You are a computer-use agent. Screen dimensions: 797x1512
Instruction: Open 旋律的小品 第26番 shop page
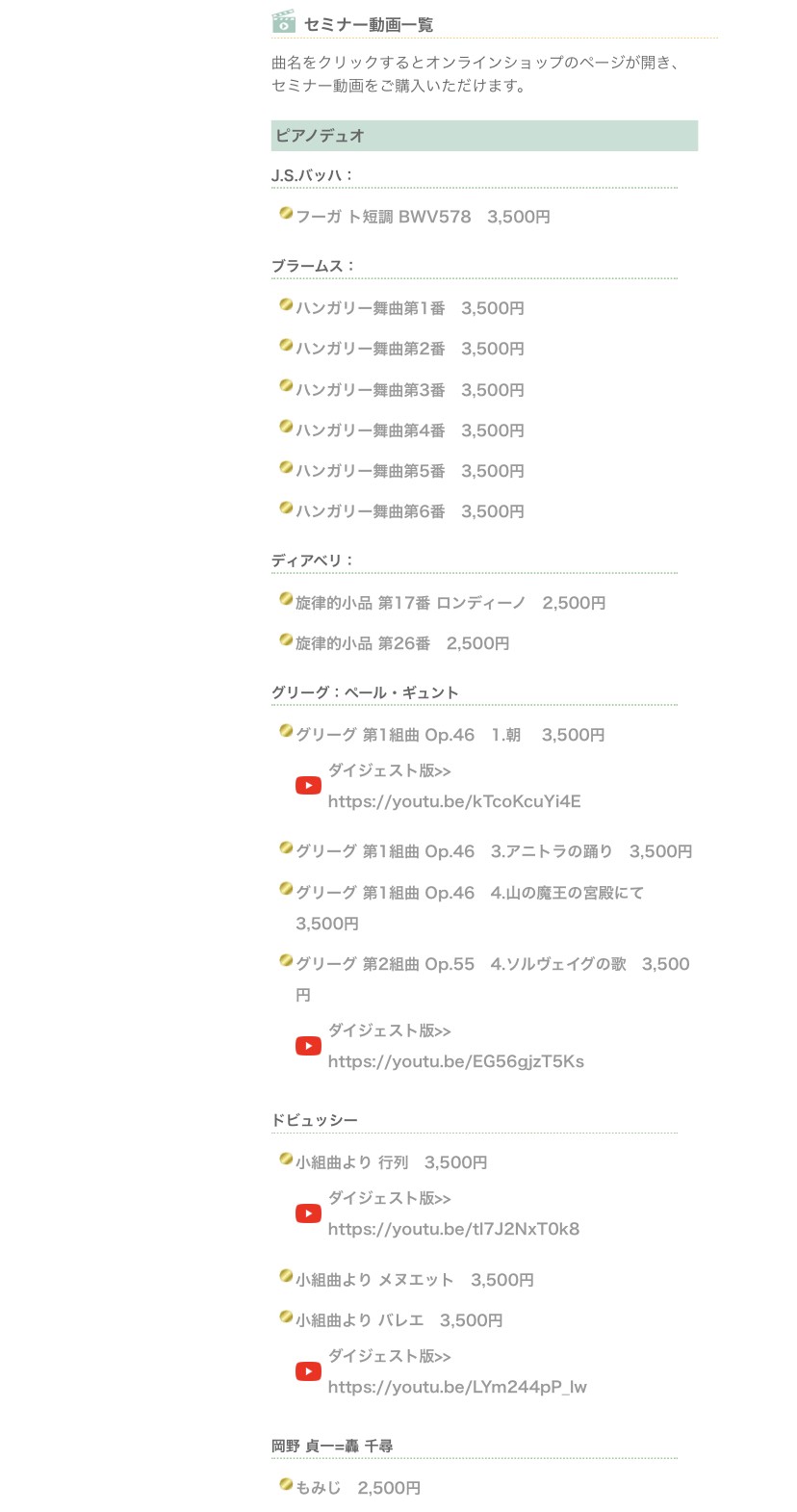point(402,643)
